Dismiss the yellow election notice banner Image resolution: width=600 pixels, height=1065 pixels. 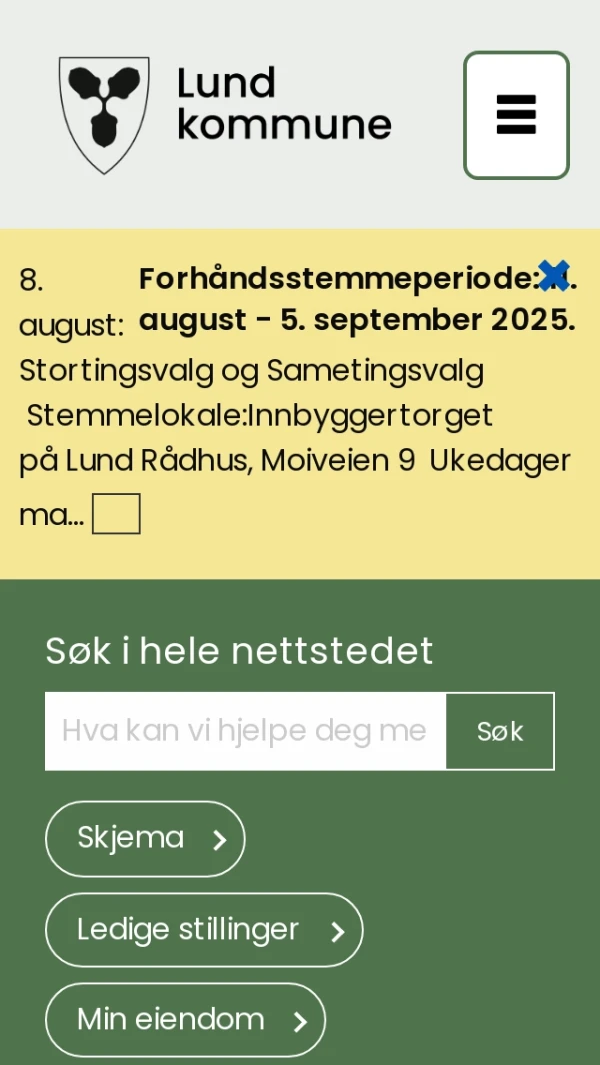[x=553, y=275]
